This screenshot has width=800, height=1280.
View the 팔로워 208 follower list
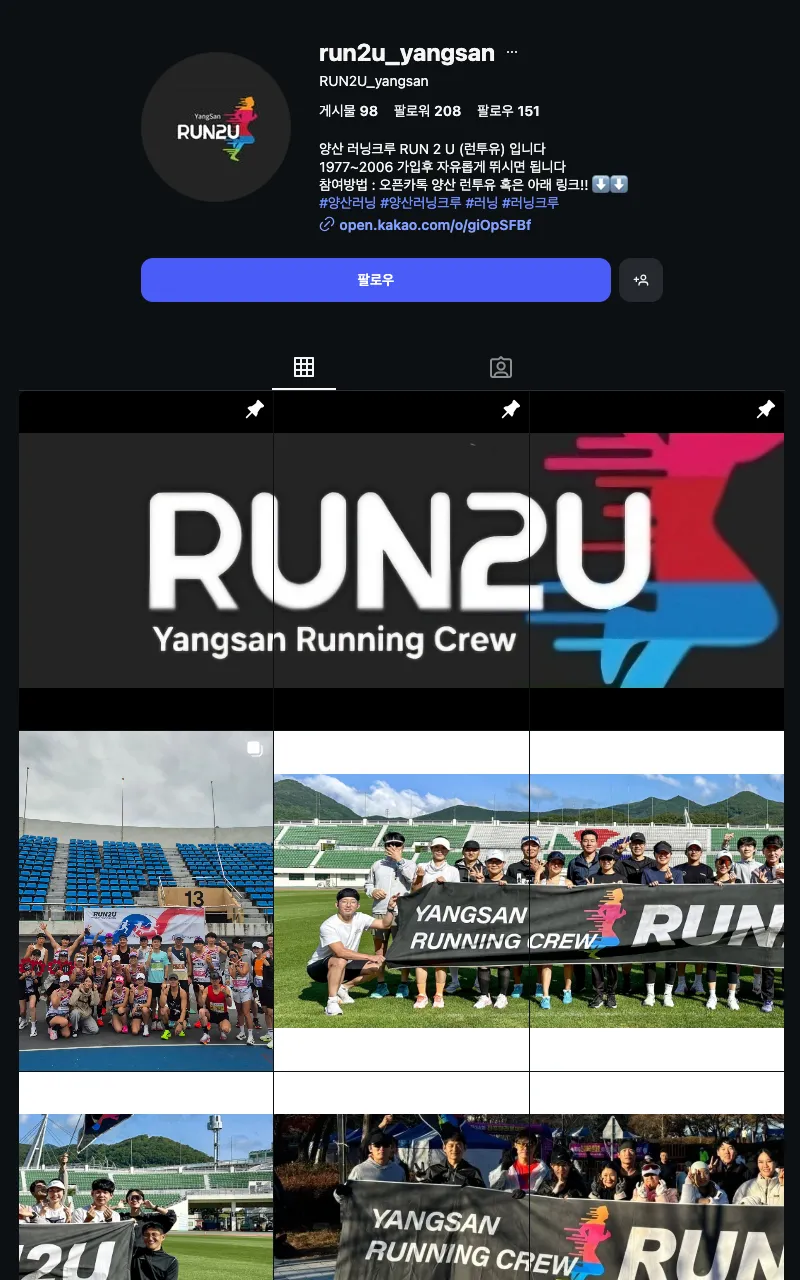pyautogui.click(x=428, y=111)
